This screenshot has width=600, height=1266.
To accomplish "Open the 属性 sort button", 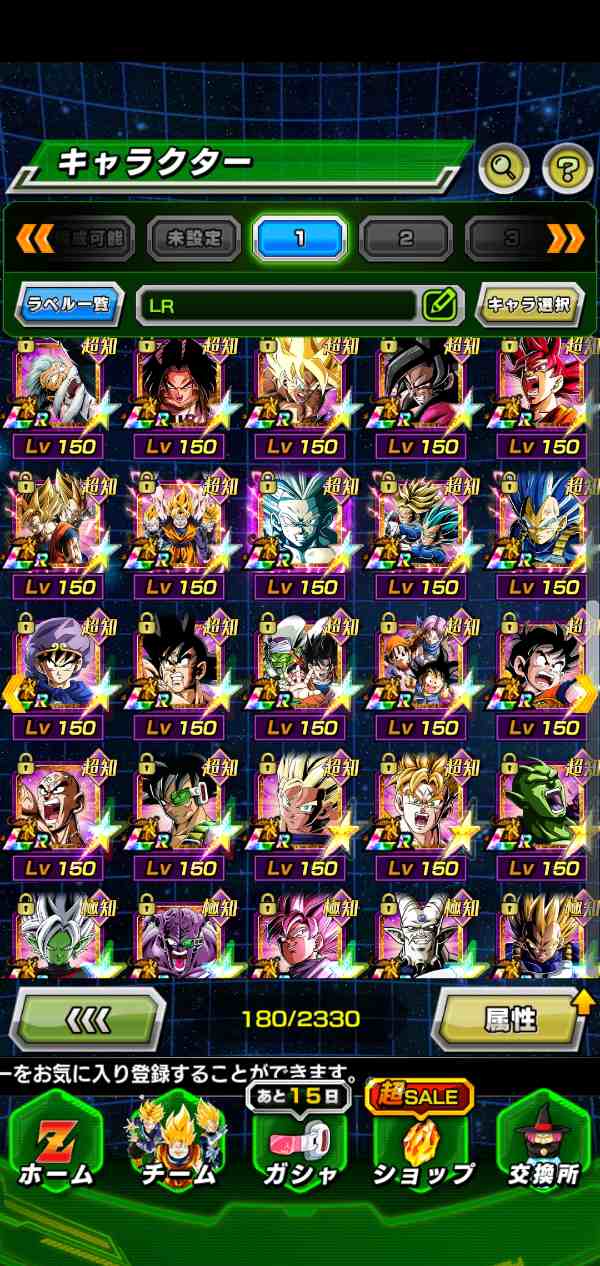I will pyautogui.click(x=512, y=1019).
